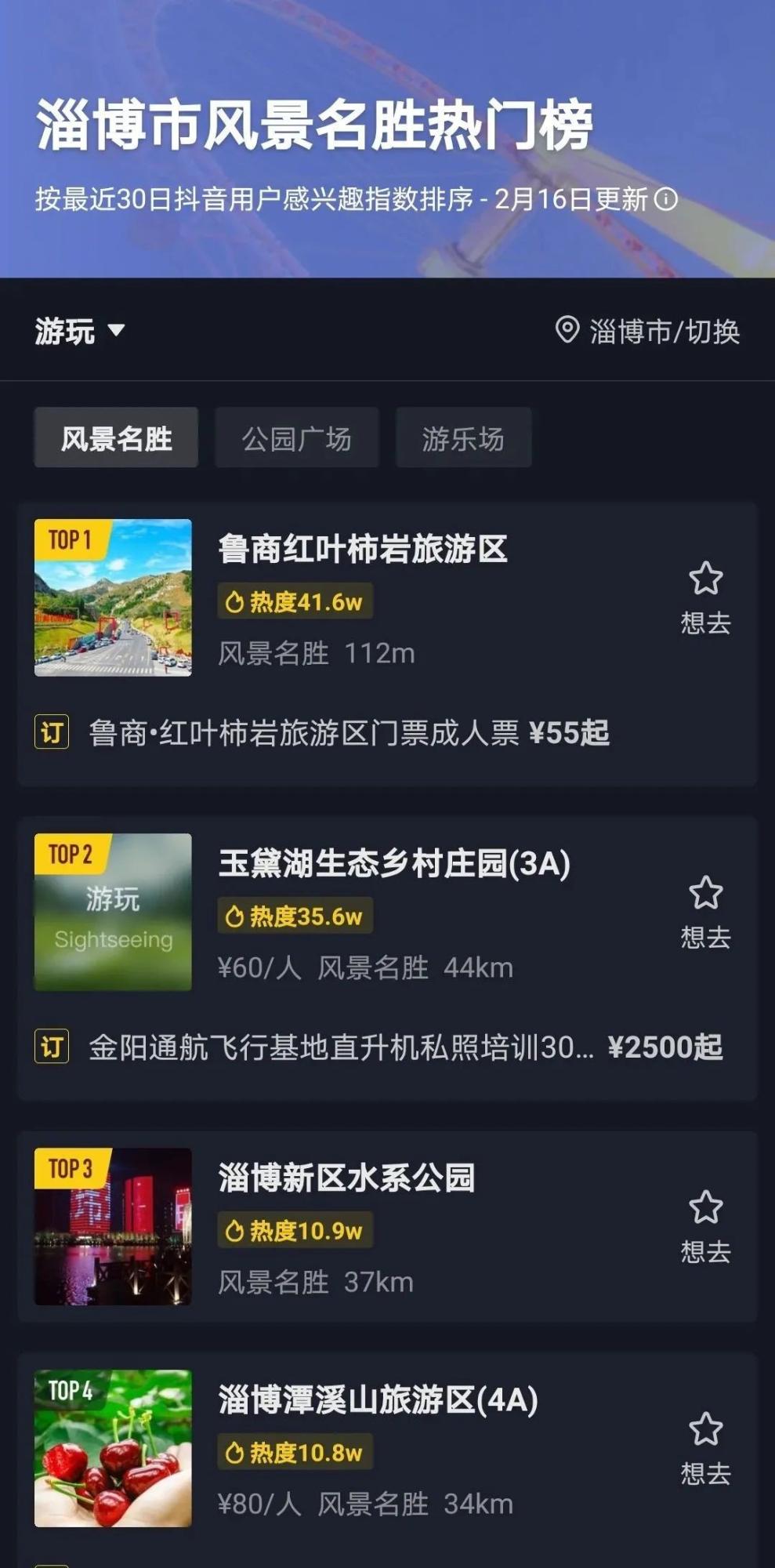The width and height of the screenshot is (775, 1568).
Task: Open 鲁商红叶柿岩旅游区 listing
Action: [x=362, y=549]
